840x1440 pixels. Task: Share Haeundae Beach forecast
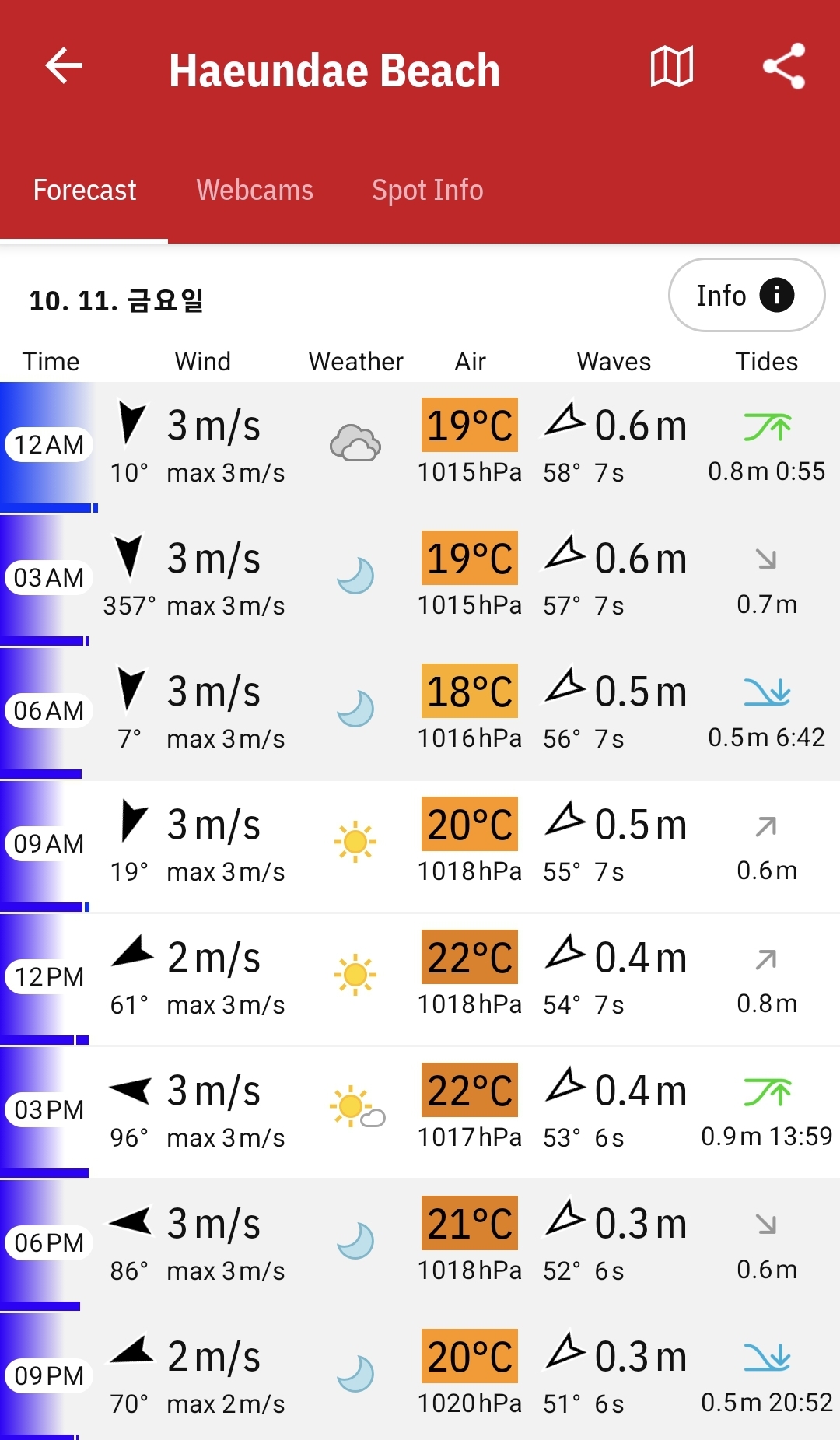click(783, 66)
